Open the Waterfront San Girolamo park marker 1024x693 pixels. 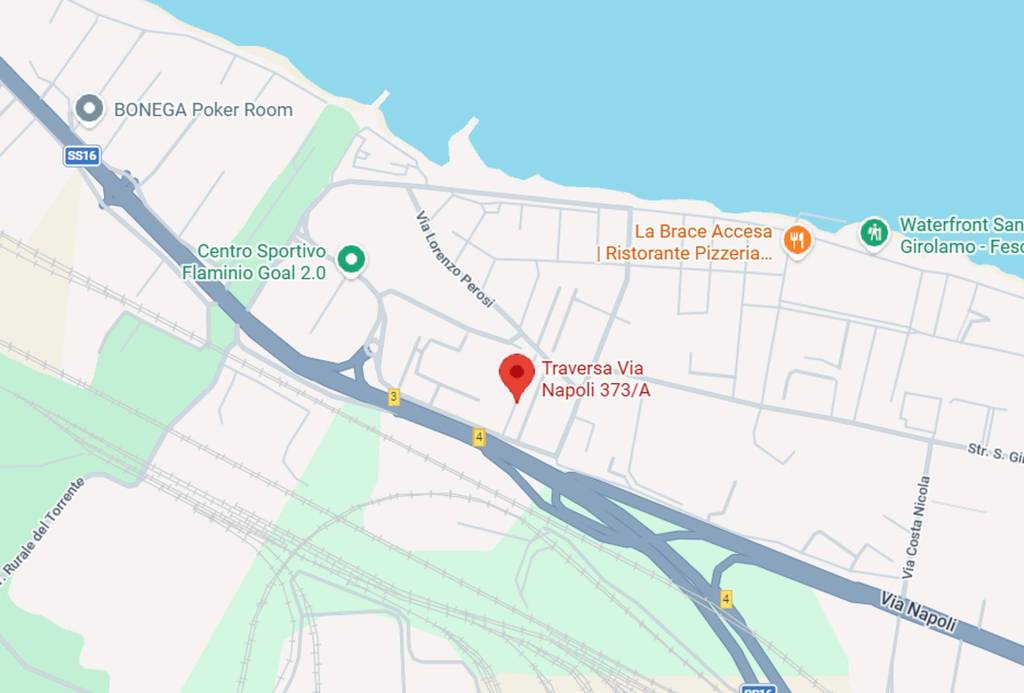(875, 233)
